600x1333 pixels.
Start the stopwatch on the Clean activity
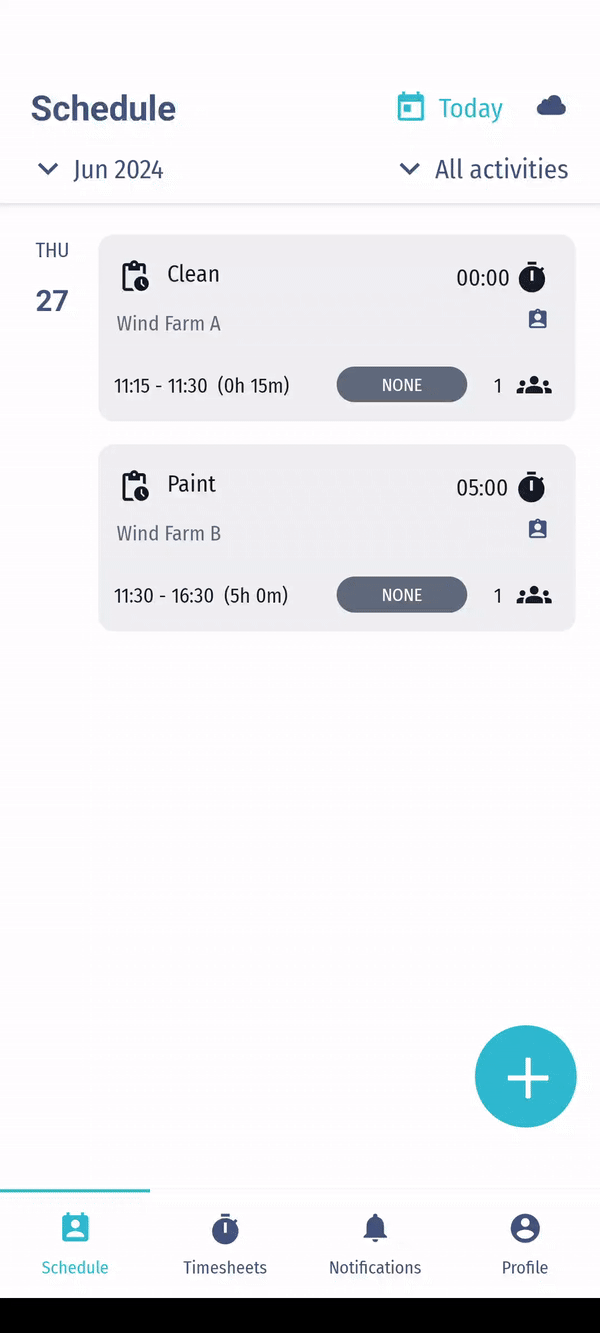tap(532, 277)
